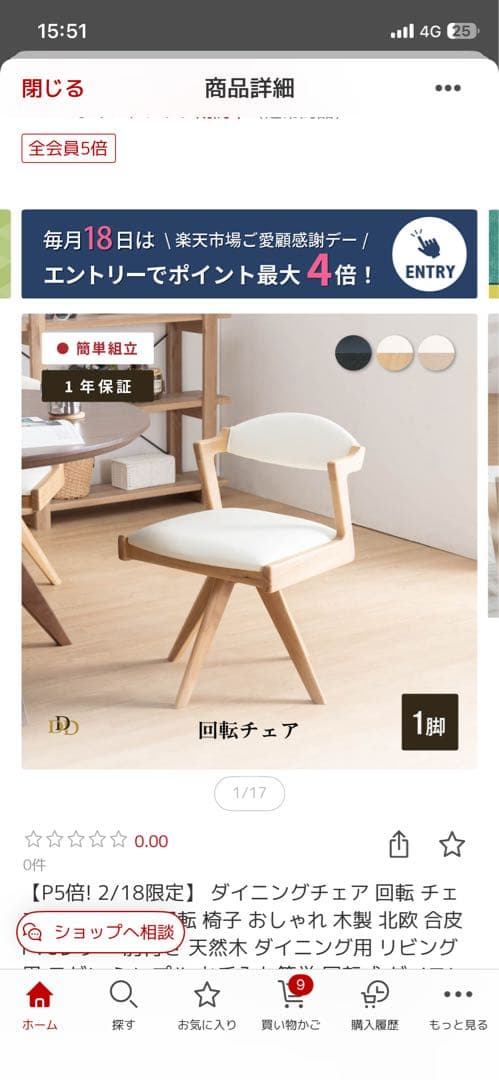This screenshot has width=499, height=1080.
Task: Open the もっと見る tab
Action: click(x=458, y=1005)
